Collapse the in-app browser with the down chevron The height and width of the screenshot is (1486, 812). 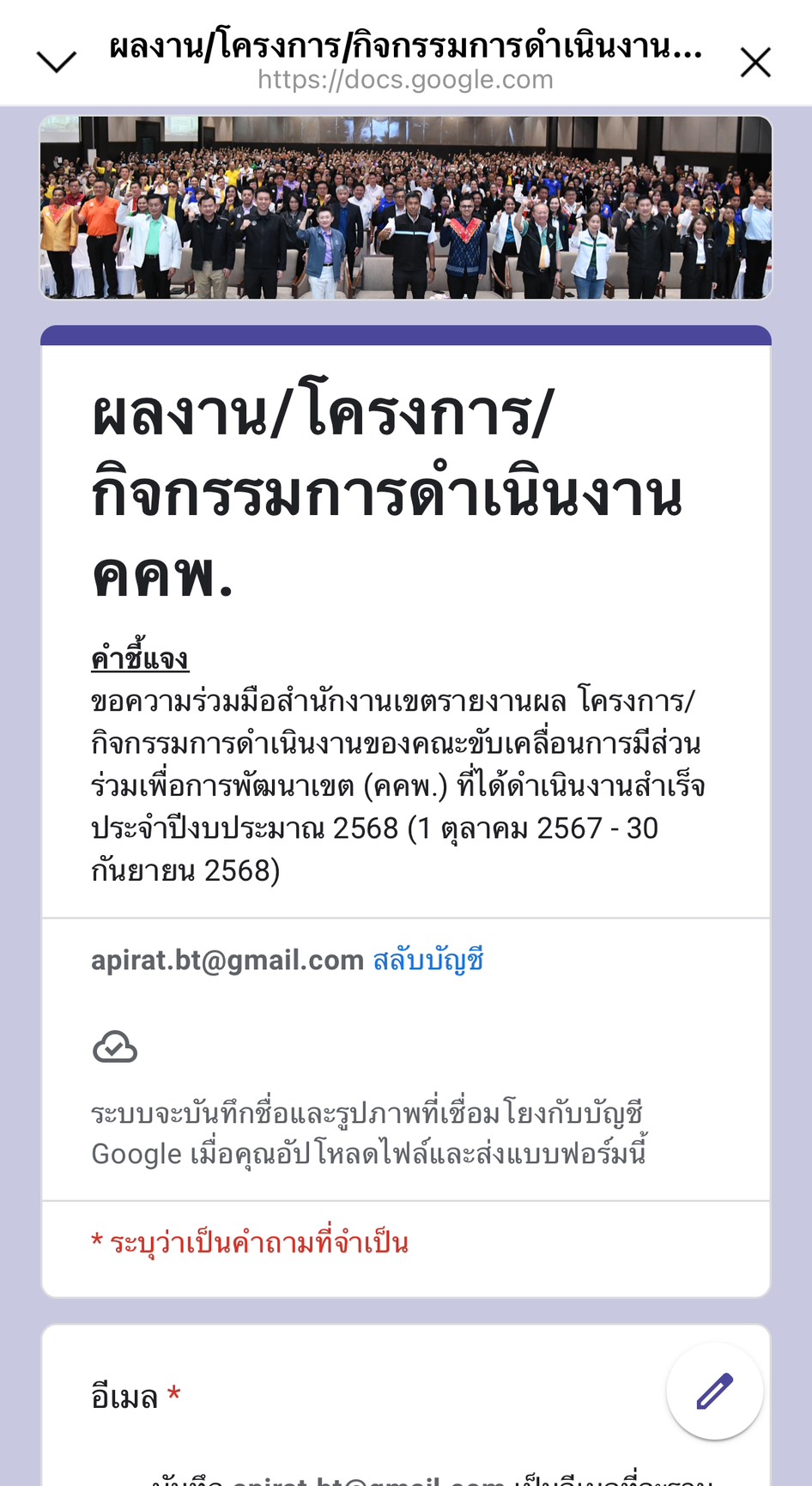(57, 62)
